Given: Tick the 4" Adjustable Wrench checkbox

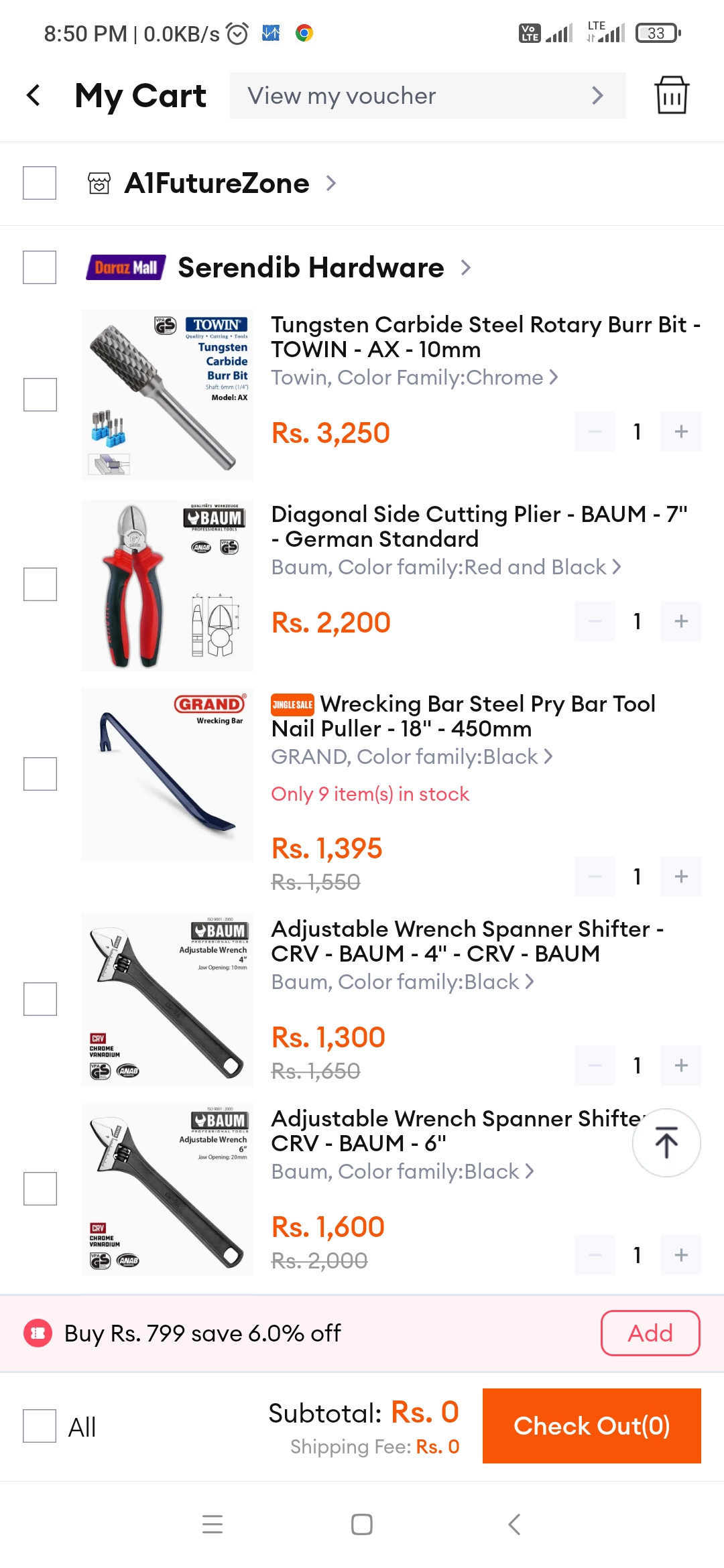Looking at the screenshot, I should pos(40,999).
